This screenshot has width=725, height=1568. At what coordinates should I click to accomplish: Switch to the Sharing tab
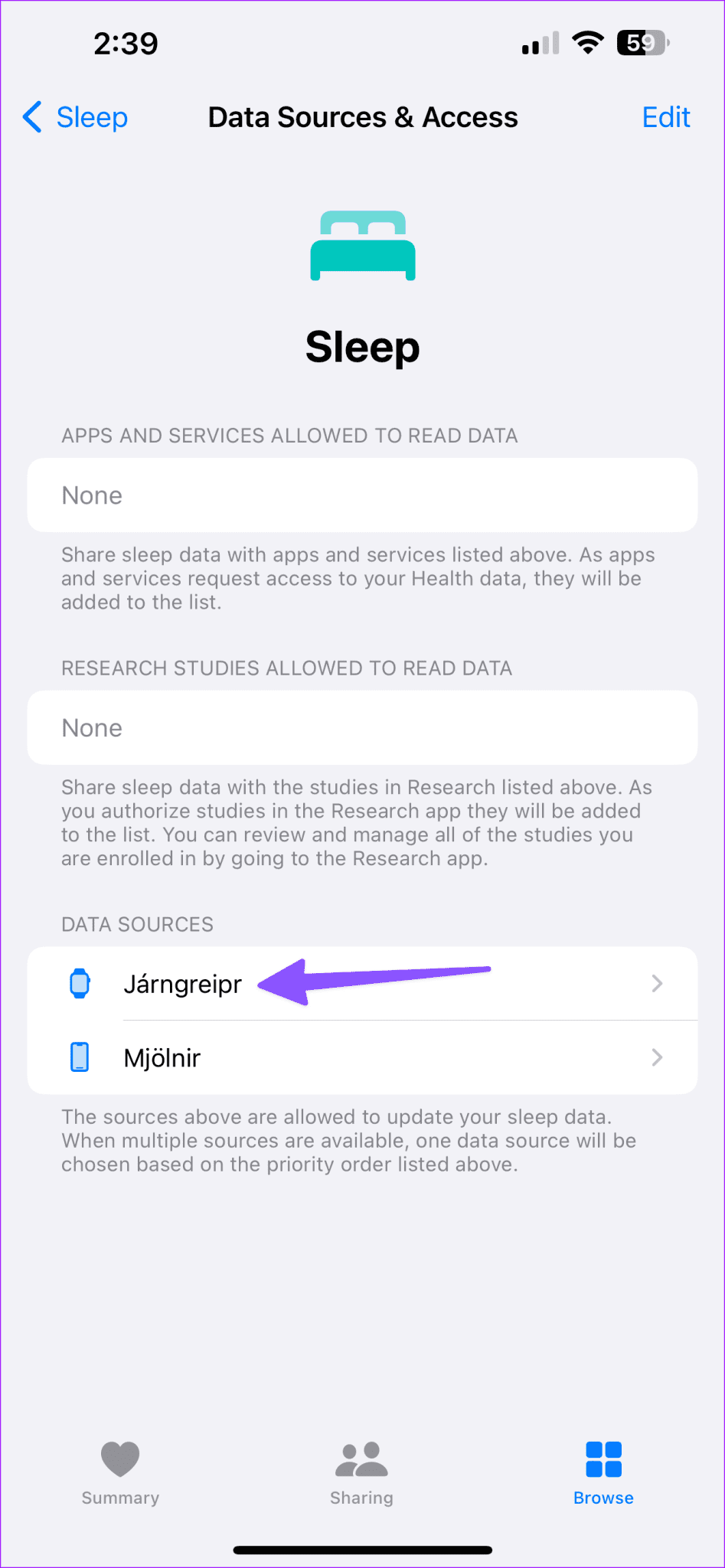coord(361,1474)
